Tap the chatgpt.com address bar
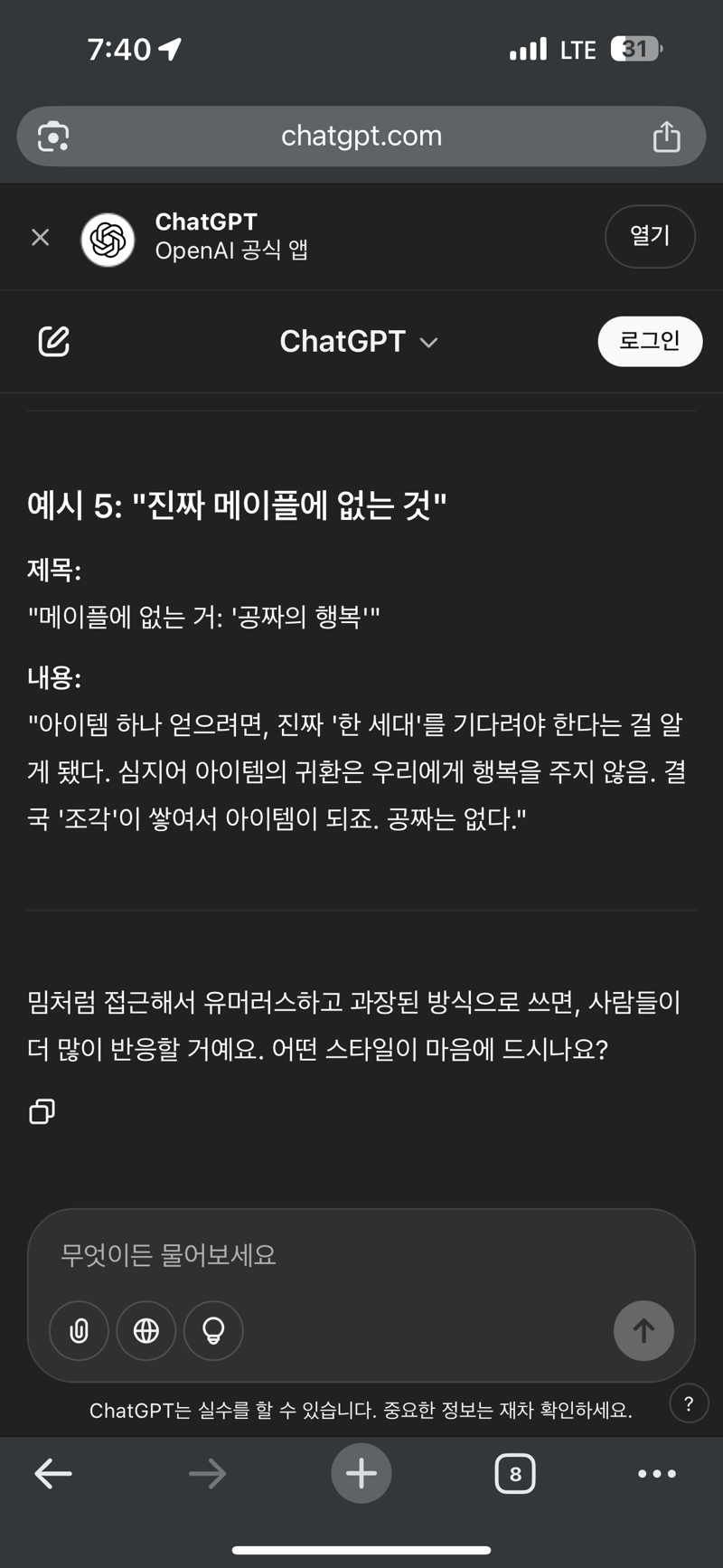The height and width of the screenshot is (1568, 723). pyautogui.click(x=361, y=136)
